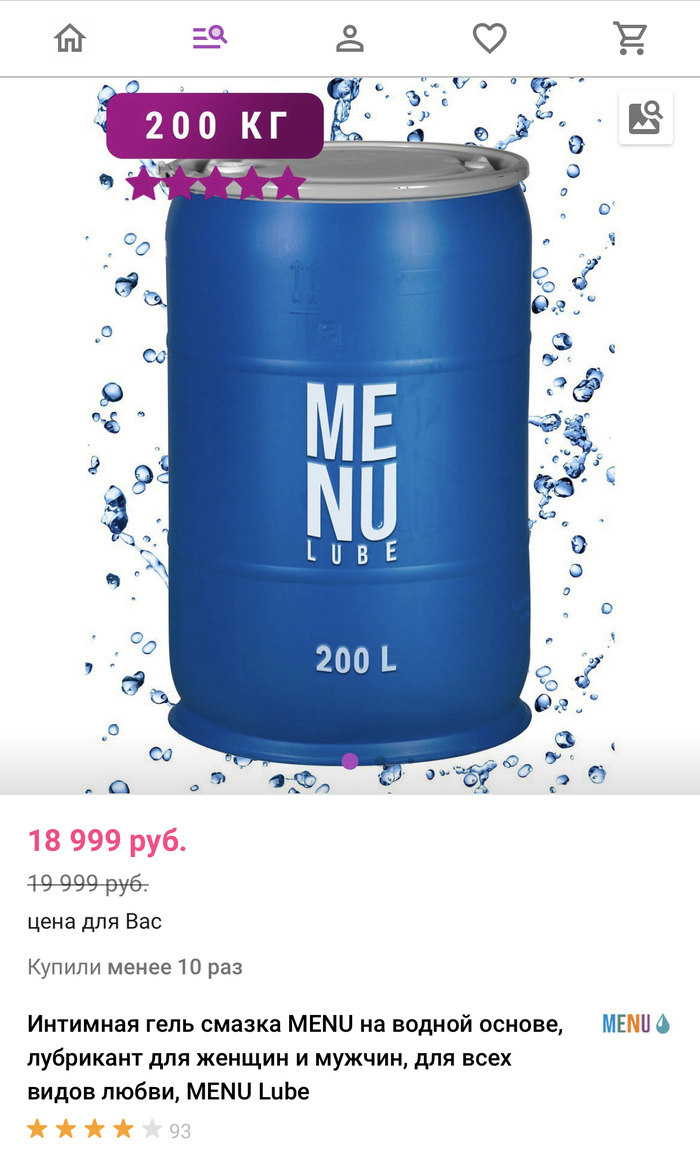Open the catalog search tab
This screenshot has height=1171, width=700.
pos(210,39)
